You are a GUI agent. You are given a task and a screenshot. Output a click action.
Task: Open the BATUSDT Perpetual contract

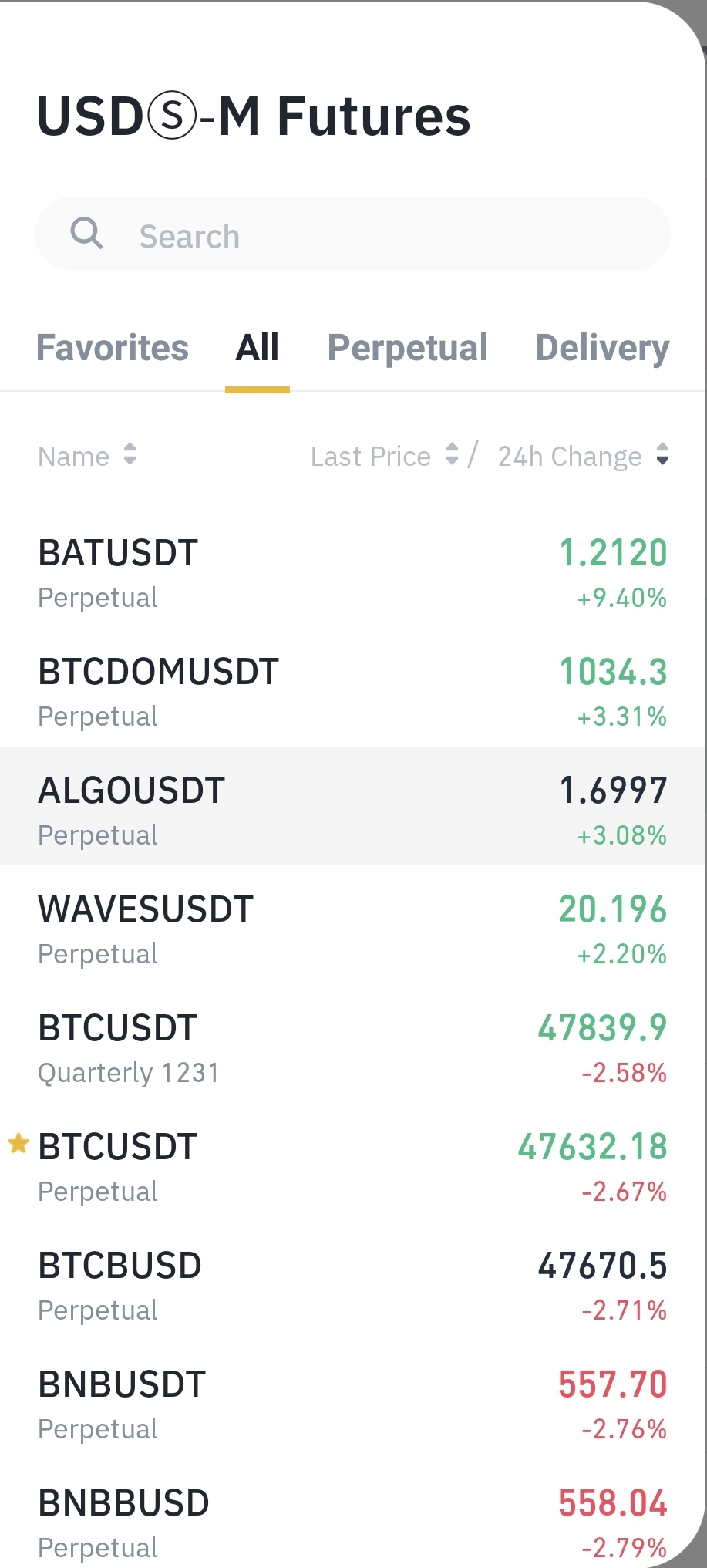352,575
